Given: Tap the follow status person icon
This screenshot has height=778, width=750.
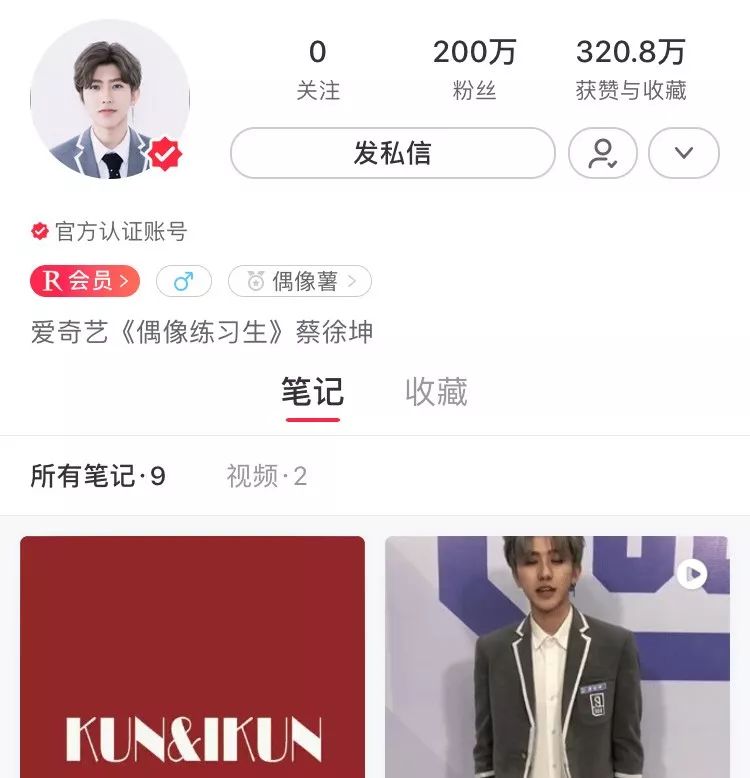Looking at the screenshot, I should [x=602, y=153].
